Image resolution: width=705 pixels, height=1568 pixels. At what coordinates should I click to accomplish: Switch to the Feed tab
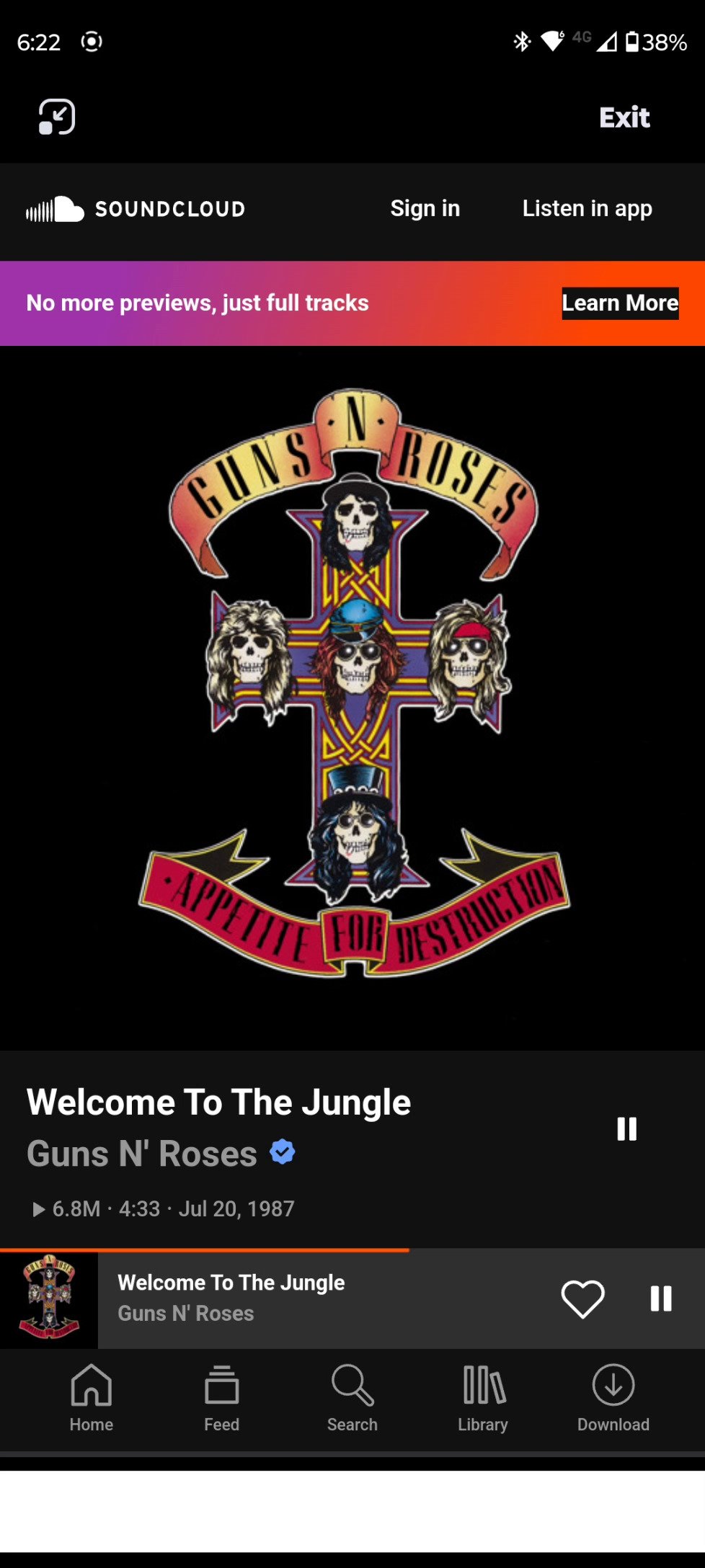pos(221,1398)
